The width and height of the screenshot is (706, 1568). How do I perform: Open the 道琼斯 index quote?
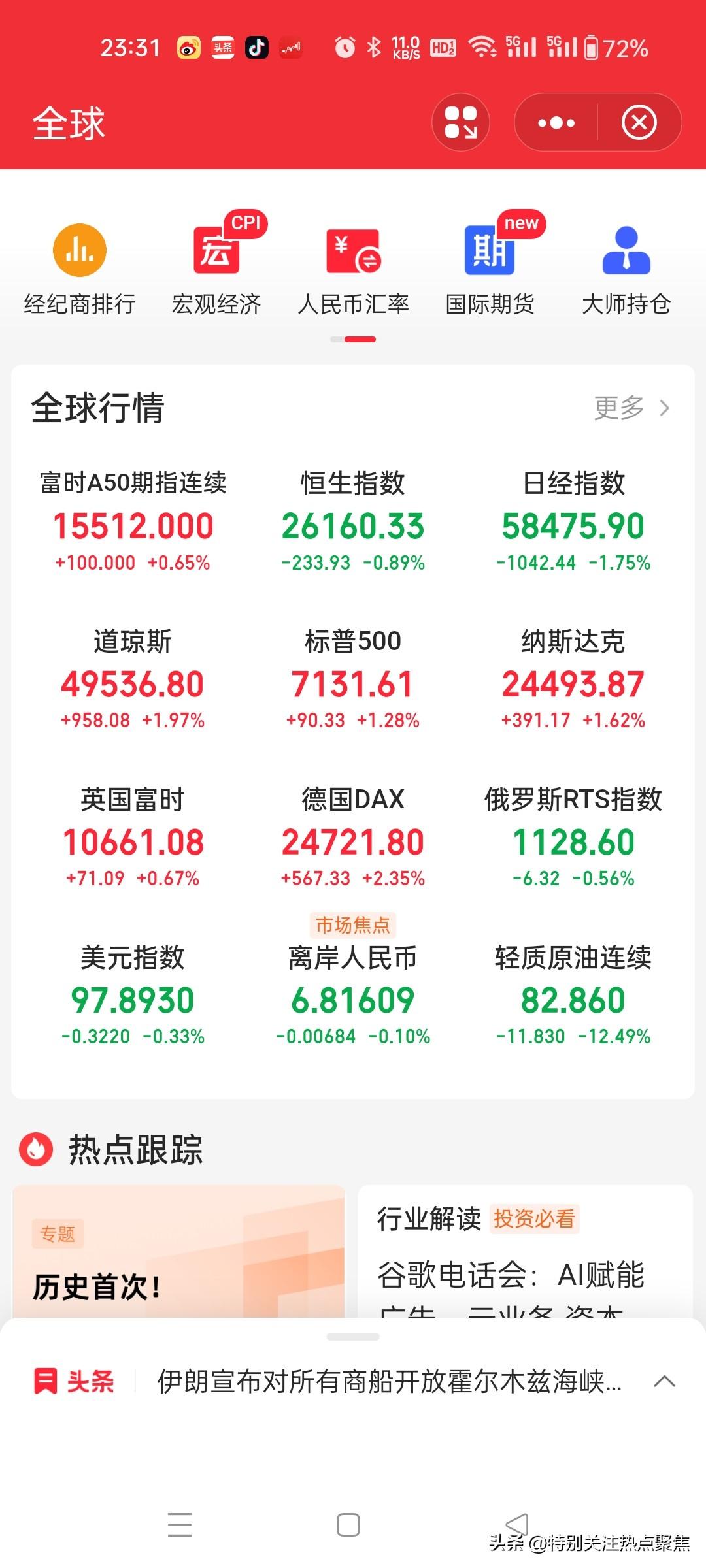coord(133,679)
